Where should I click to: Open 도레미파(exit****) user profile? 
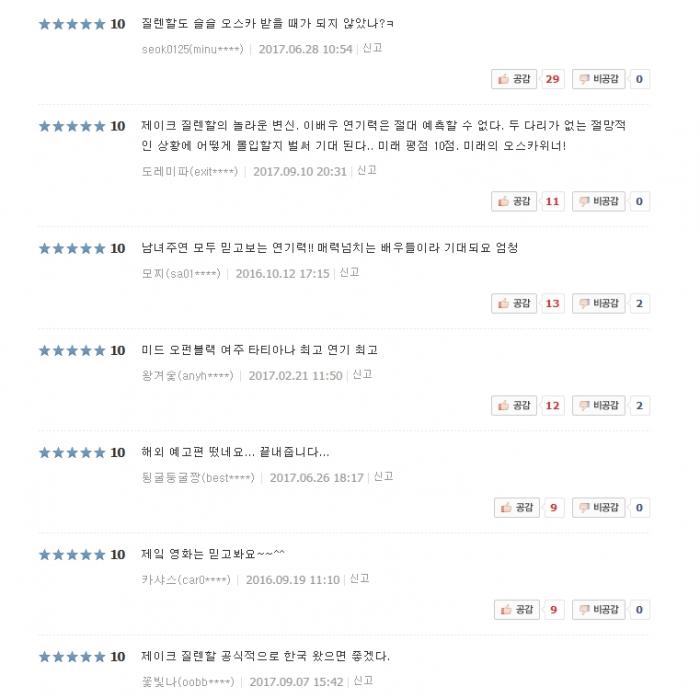tap(190, 171)
